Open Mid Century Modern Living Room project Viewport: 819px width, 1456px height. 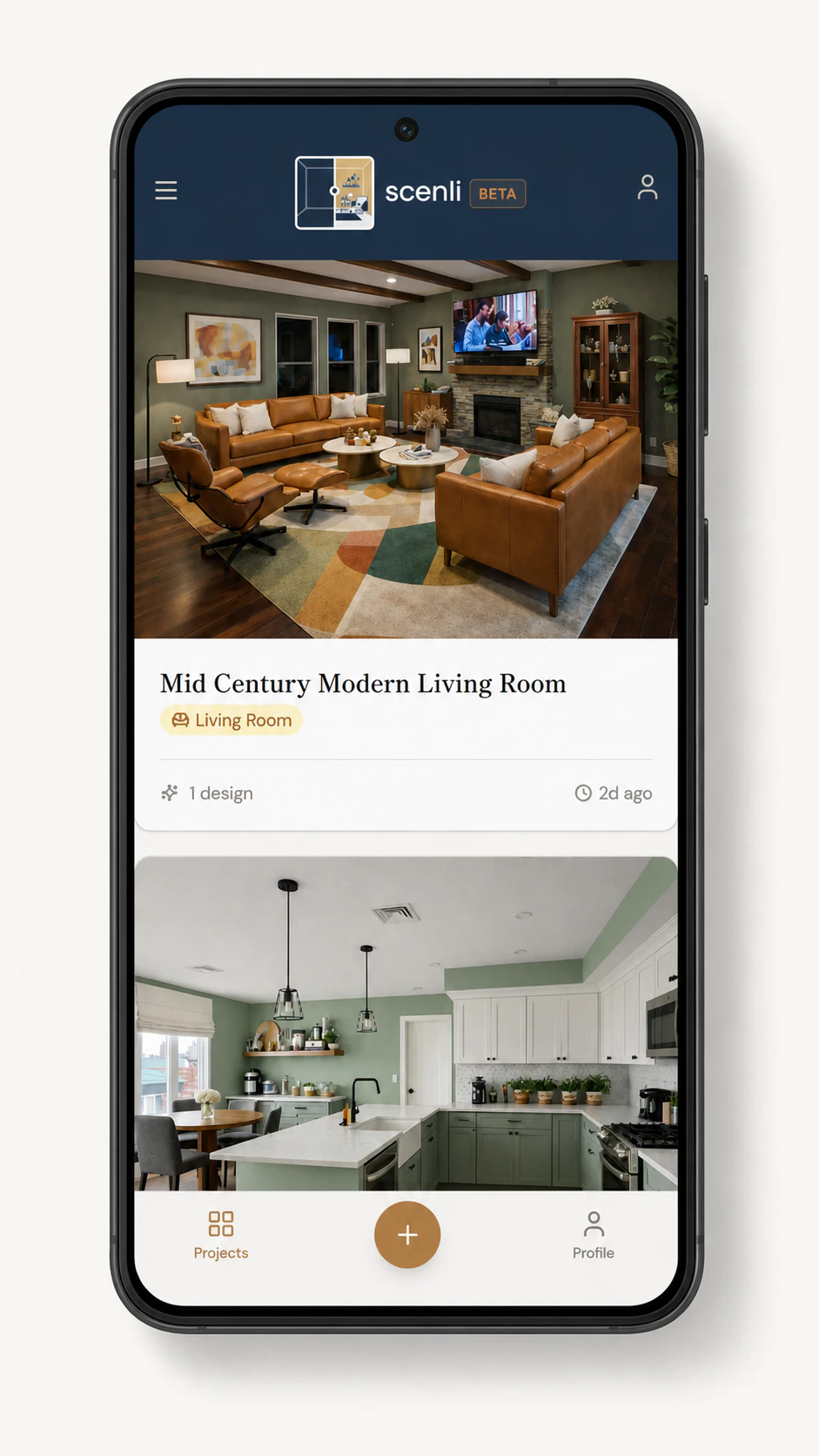[x=406, y=544]
